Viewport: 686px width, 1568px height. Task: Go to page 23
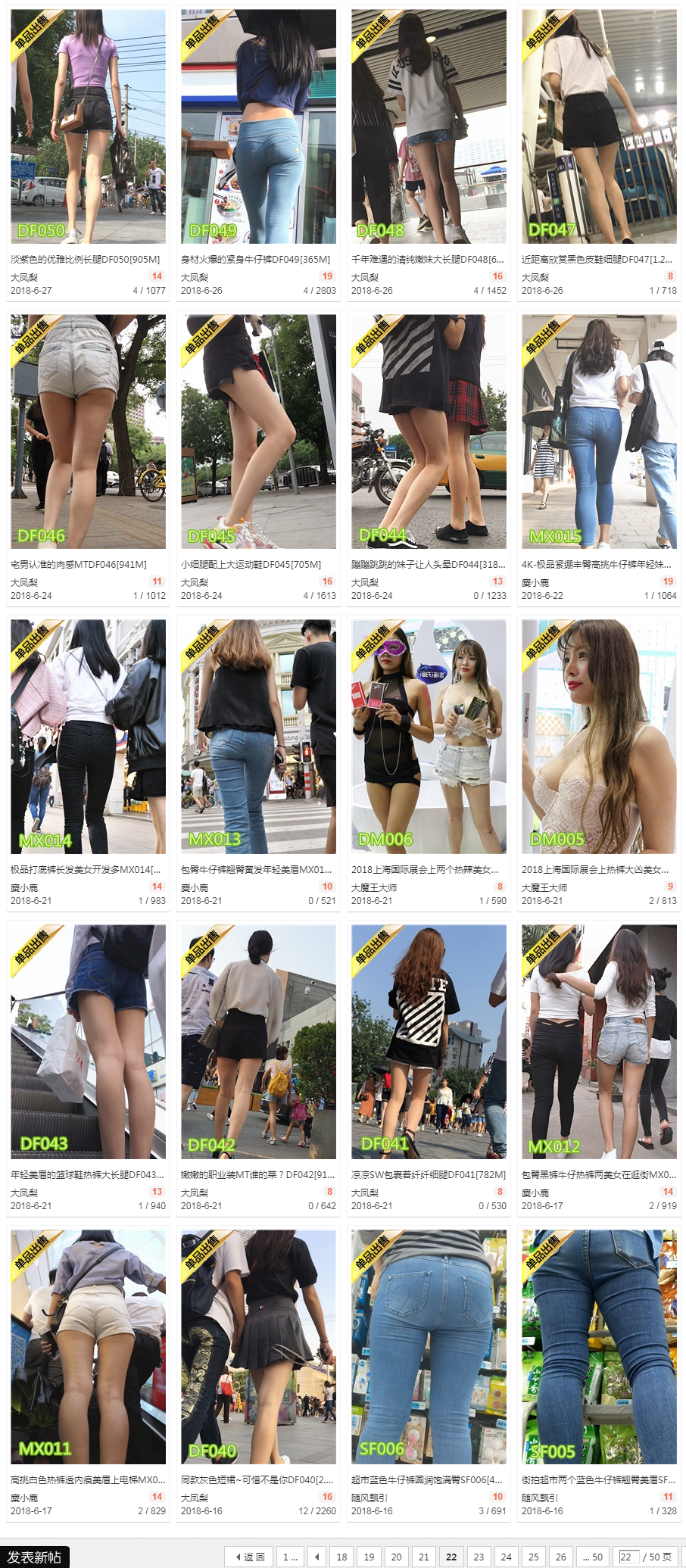click(479, 1557)
